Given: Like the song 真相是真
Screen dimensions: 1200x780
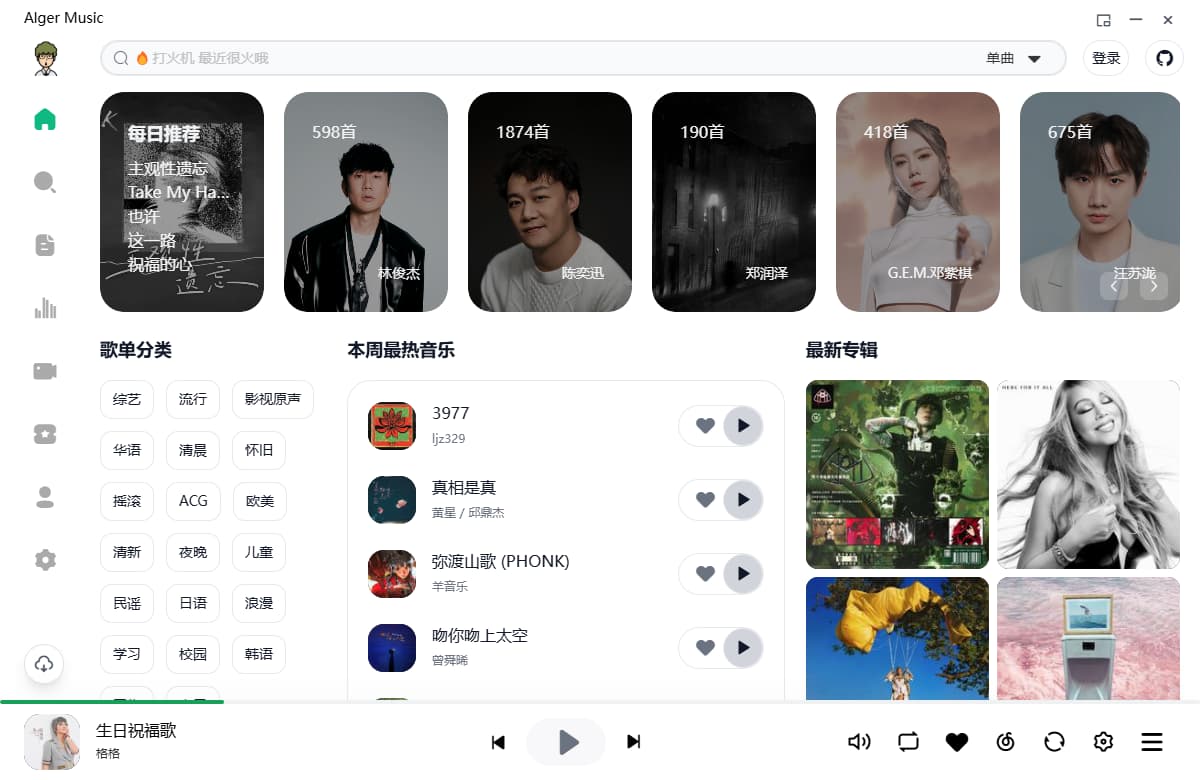Looking at the screenshot, I should (705, 500).
